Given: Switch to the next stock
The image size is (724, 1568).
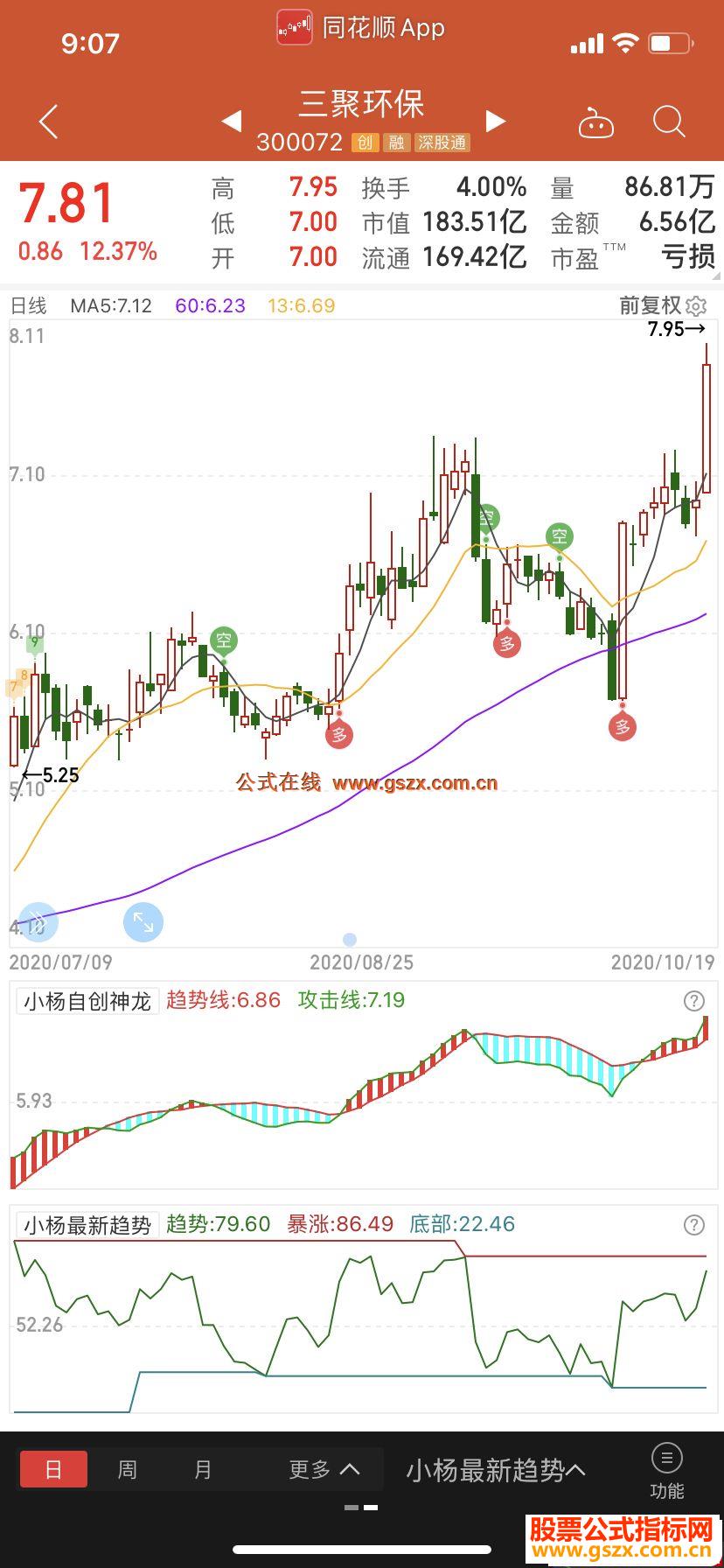Looking at the screenshot, I should pos(496,122).
